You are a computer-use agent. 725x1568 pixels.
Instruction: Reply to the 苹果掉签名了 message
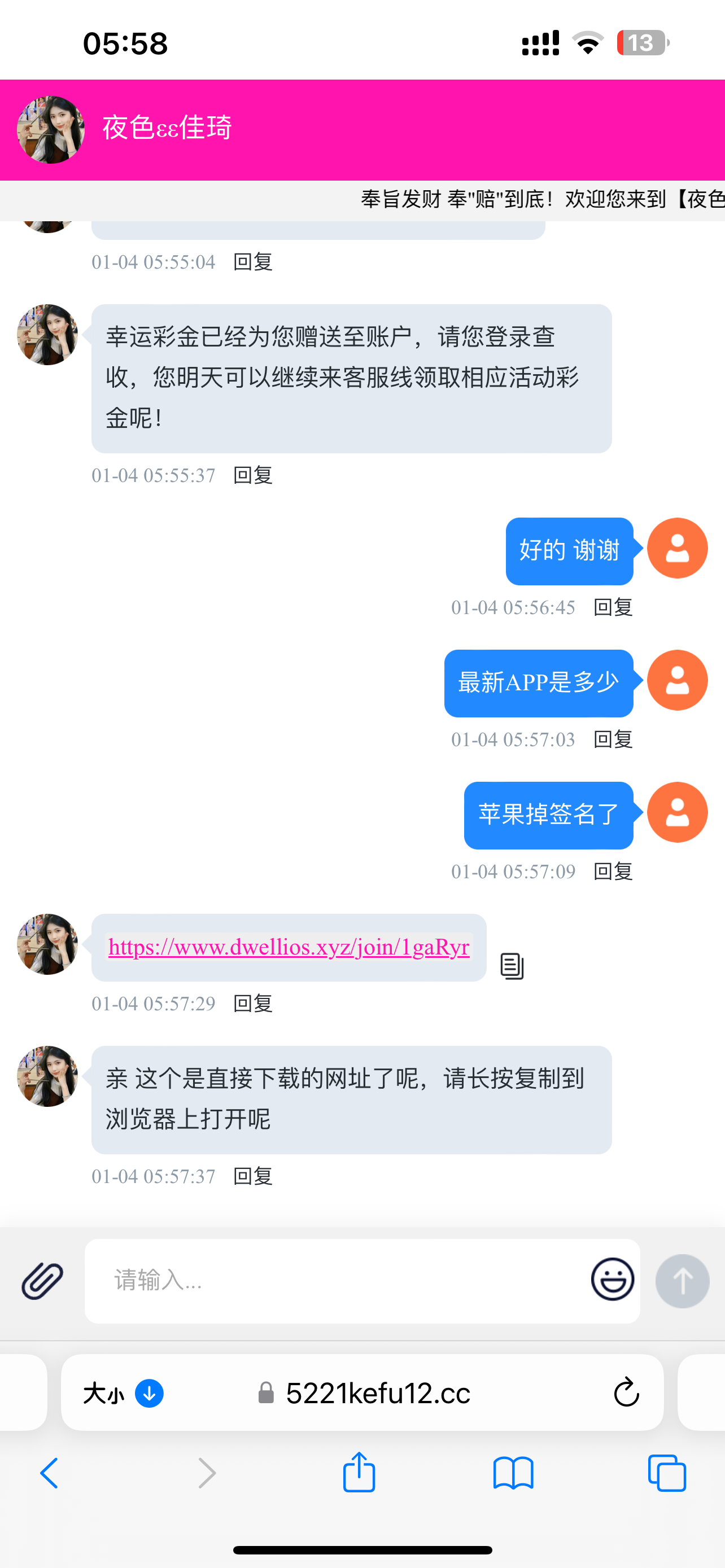pyautogui.click(x=613, y=871)
